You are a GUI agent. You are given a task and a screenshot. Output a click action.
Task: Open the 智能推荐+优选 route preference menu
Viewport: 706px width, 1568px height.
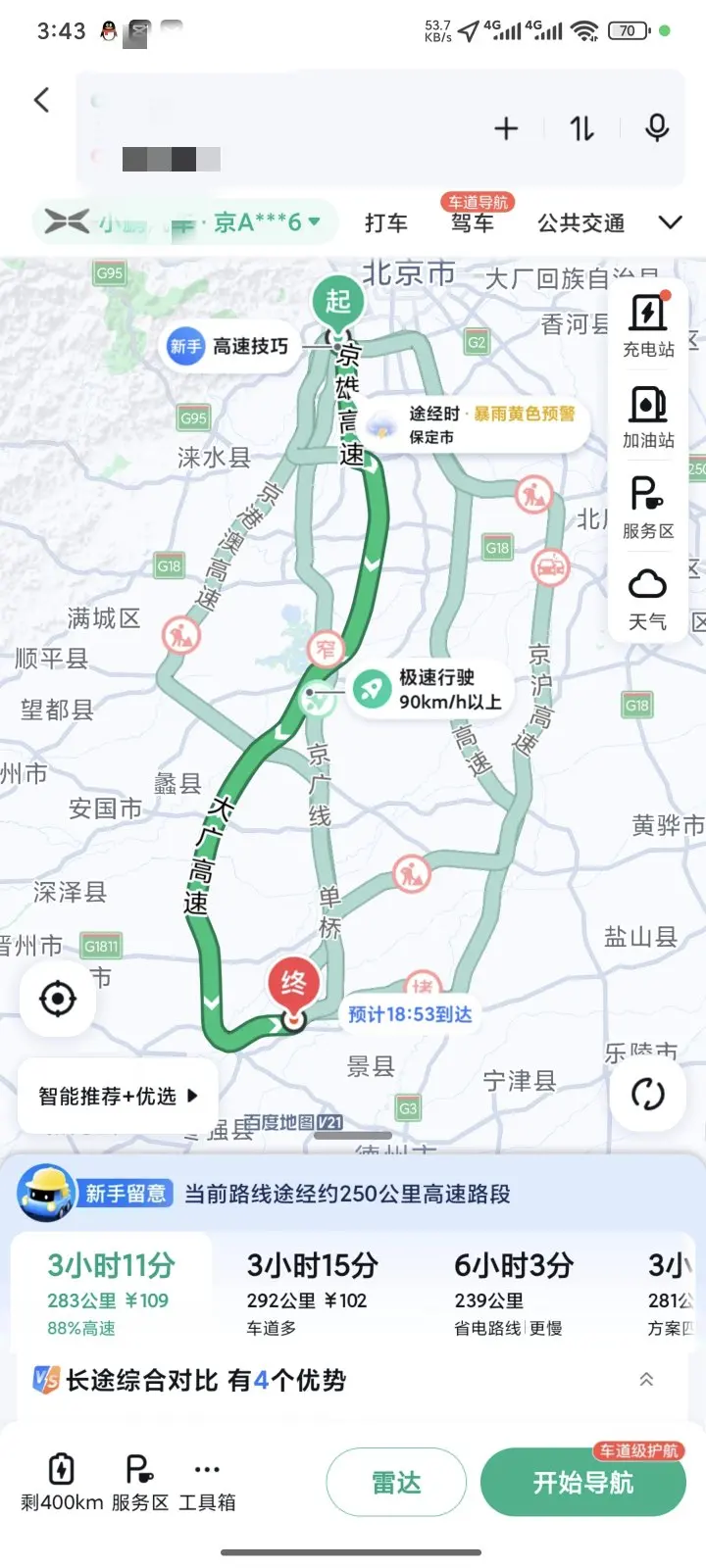pyautogui.click(x=118, y=1096)
